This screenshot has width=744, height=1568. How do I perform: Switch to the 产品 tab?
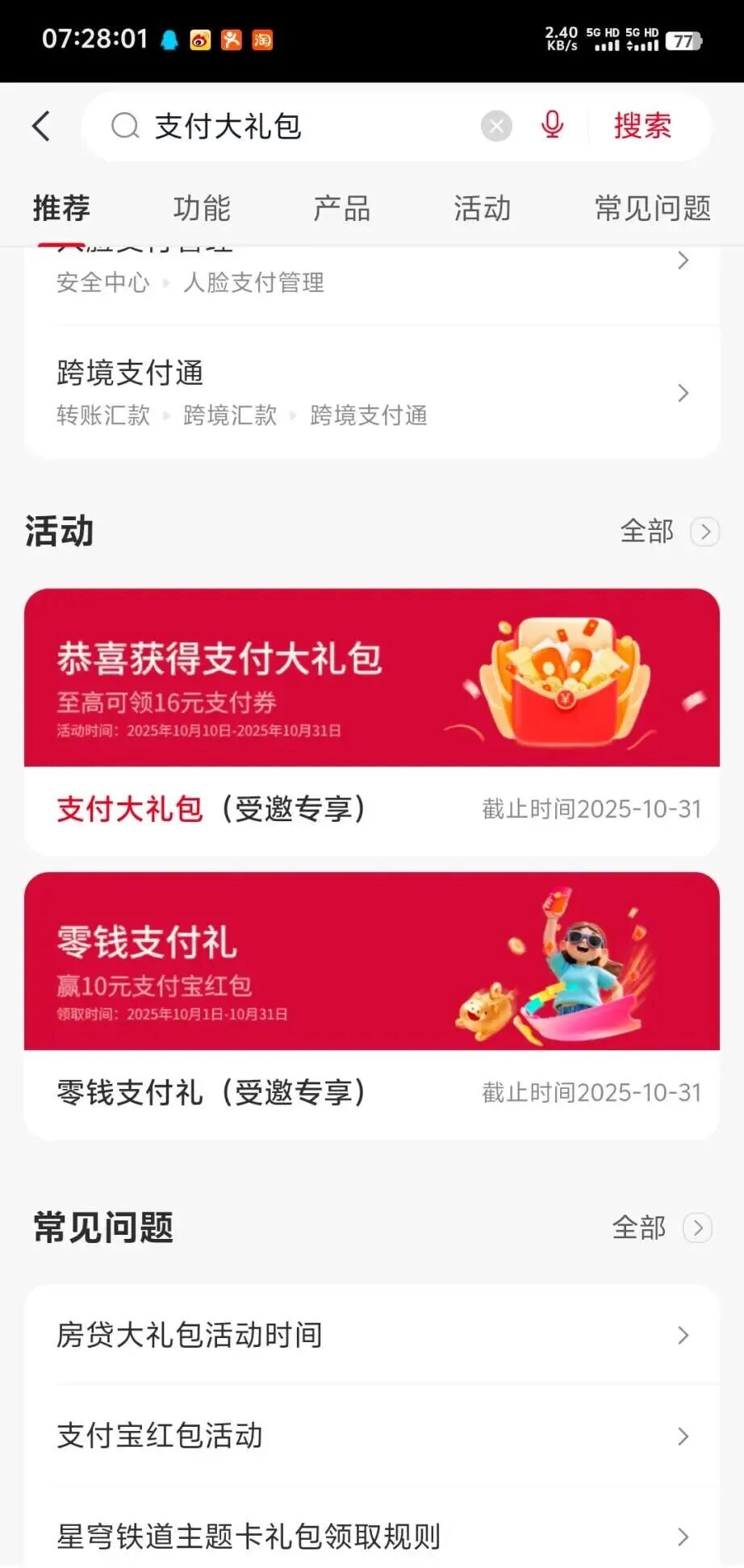(341, 208)
